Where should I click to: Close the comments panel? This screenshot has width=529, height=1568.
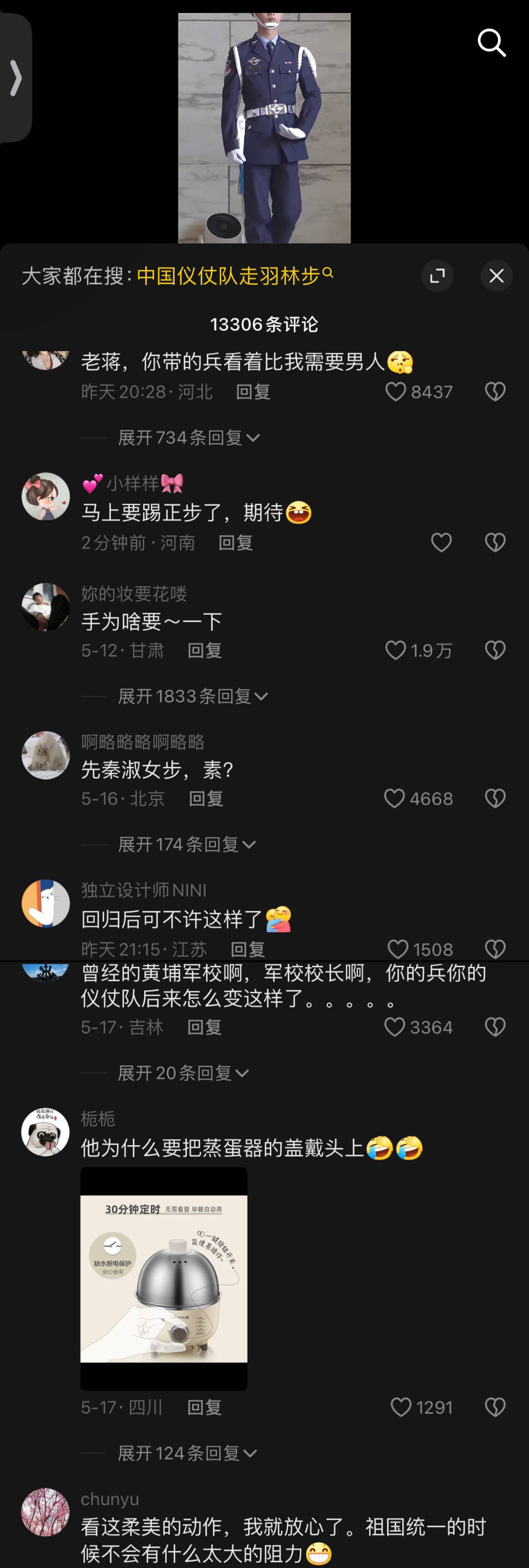click(496, 277)
